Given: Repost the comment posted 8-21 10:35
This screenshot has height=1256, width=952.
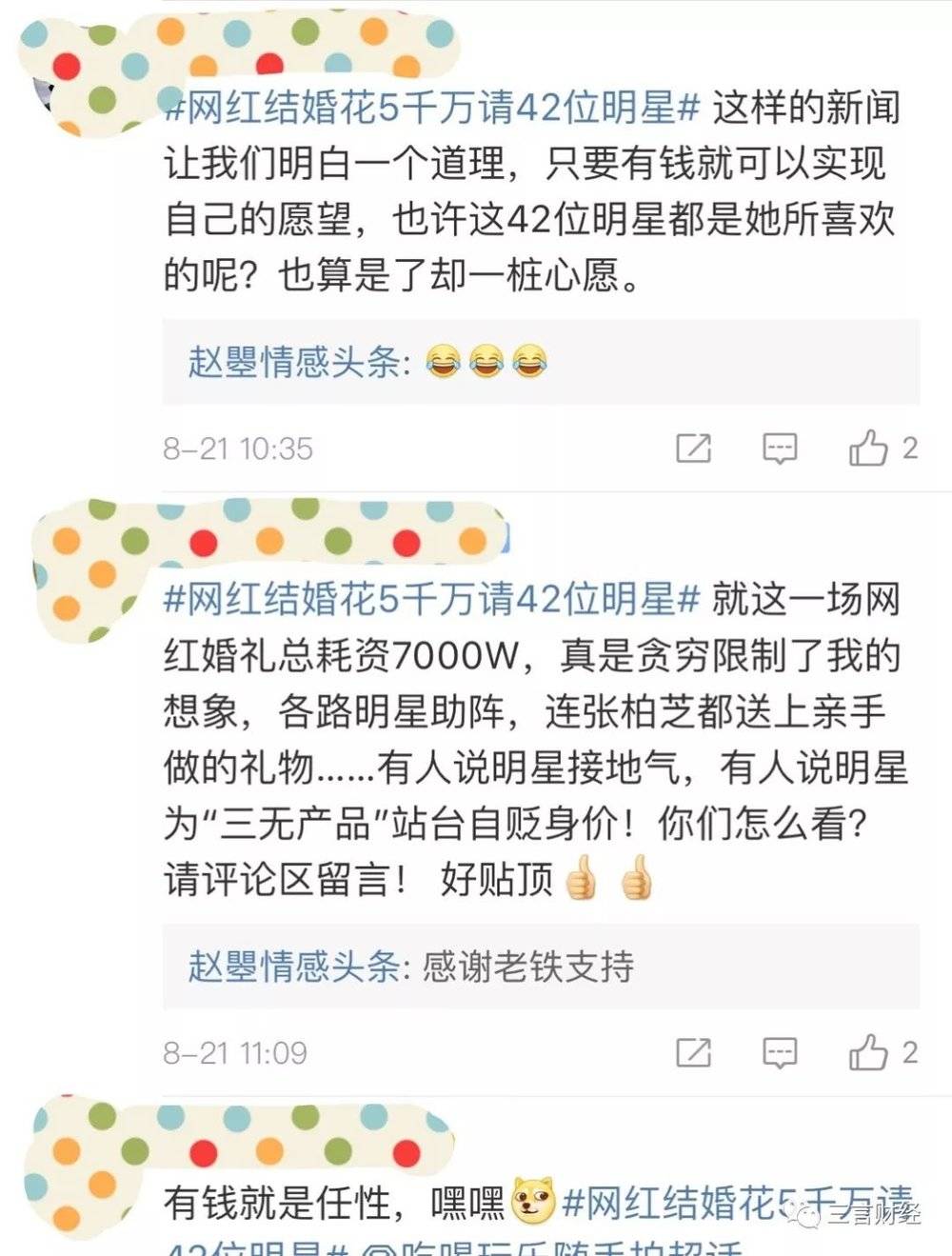Looking at the screenshot, I should point(693,448).
